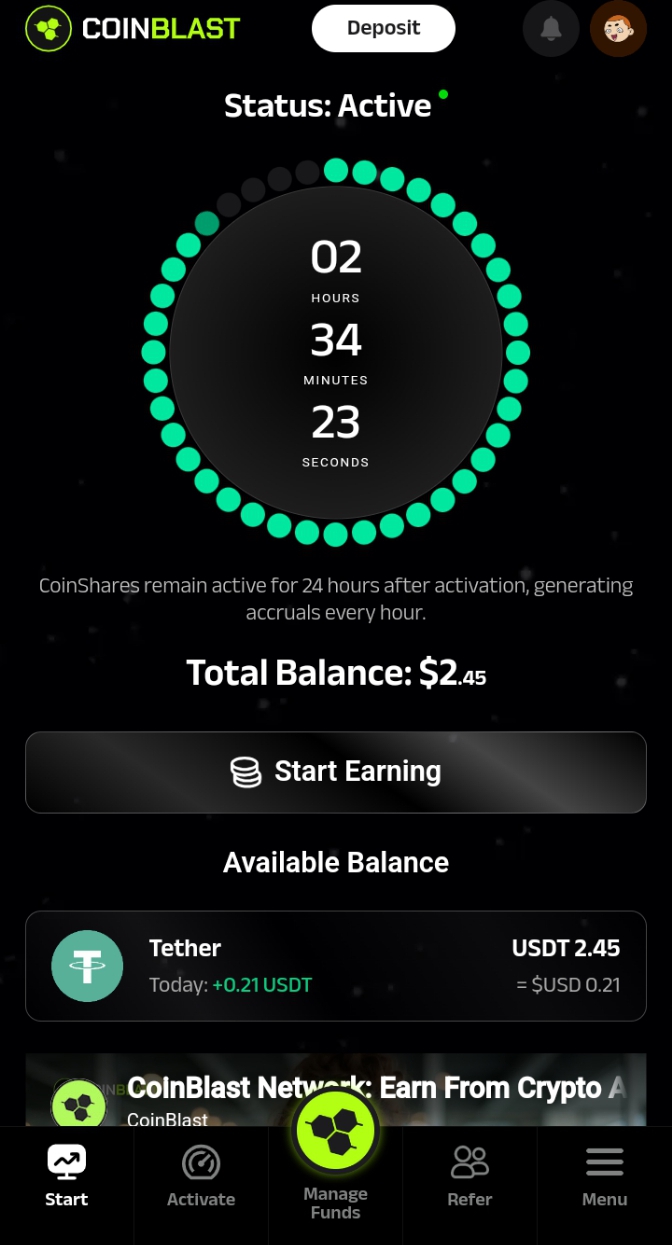Screen dimensions: 672x1245
Task: Open the Menu tab
Action: pyautogui.click(x=604, y=1177)
